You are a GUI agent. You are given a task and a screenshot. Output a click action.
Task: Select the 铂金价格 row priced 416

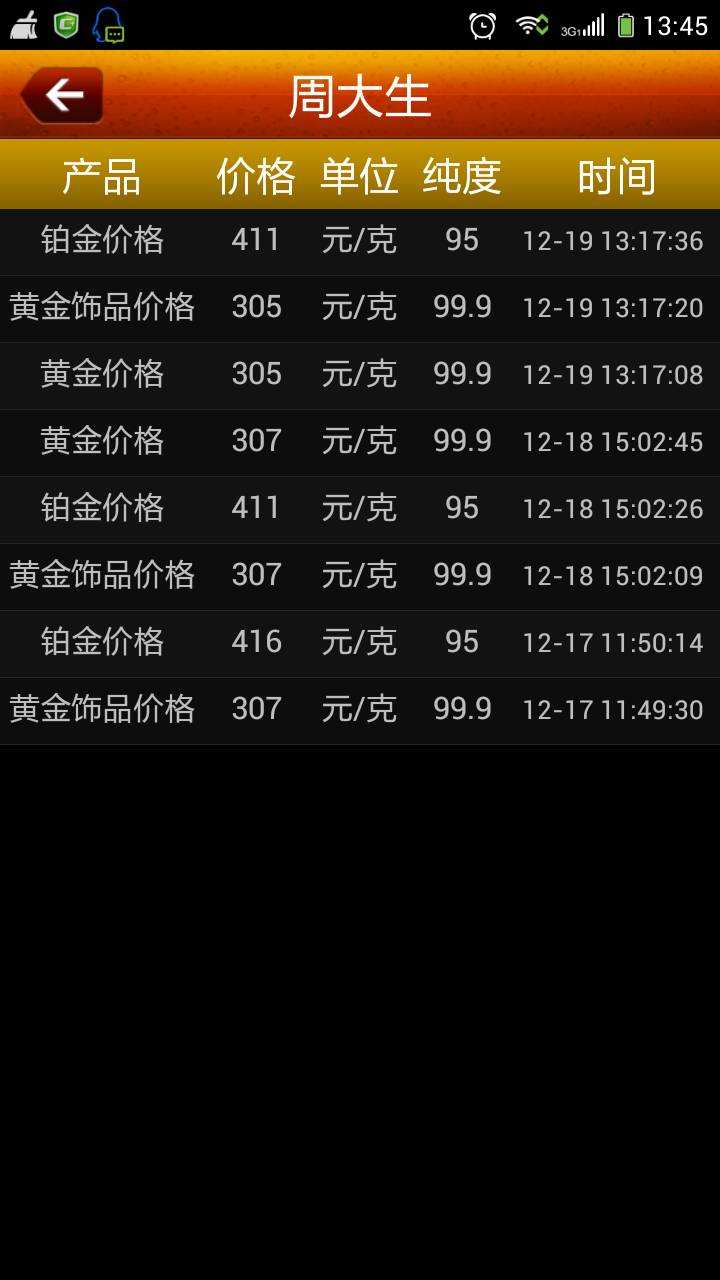[100, 642]
